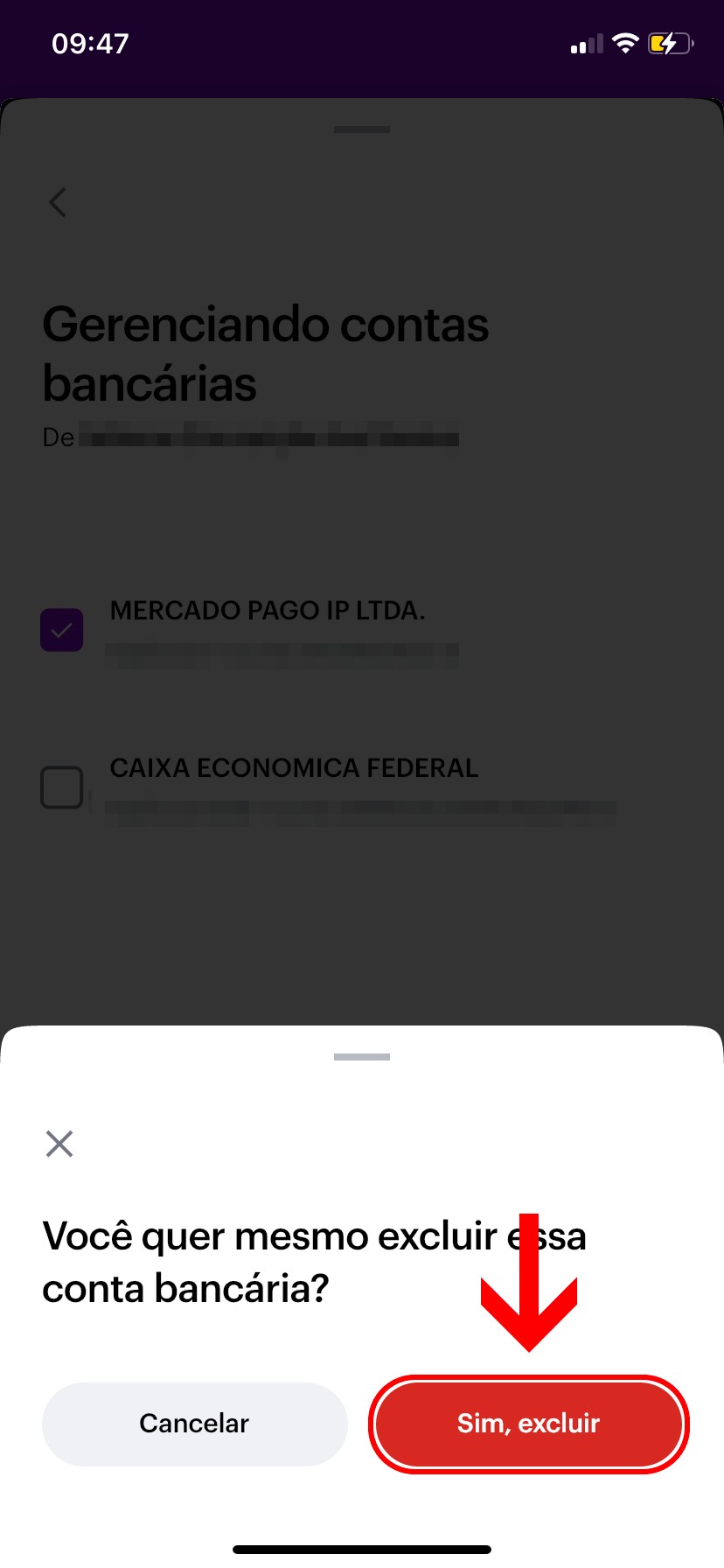
Task: Close the delete confirmation sheet
Action: 59,1144
